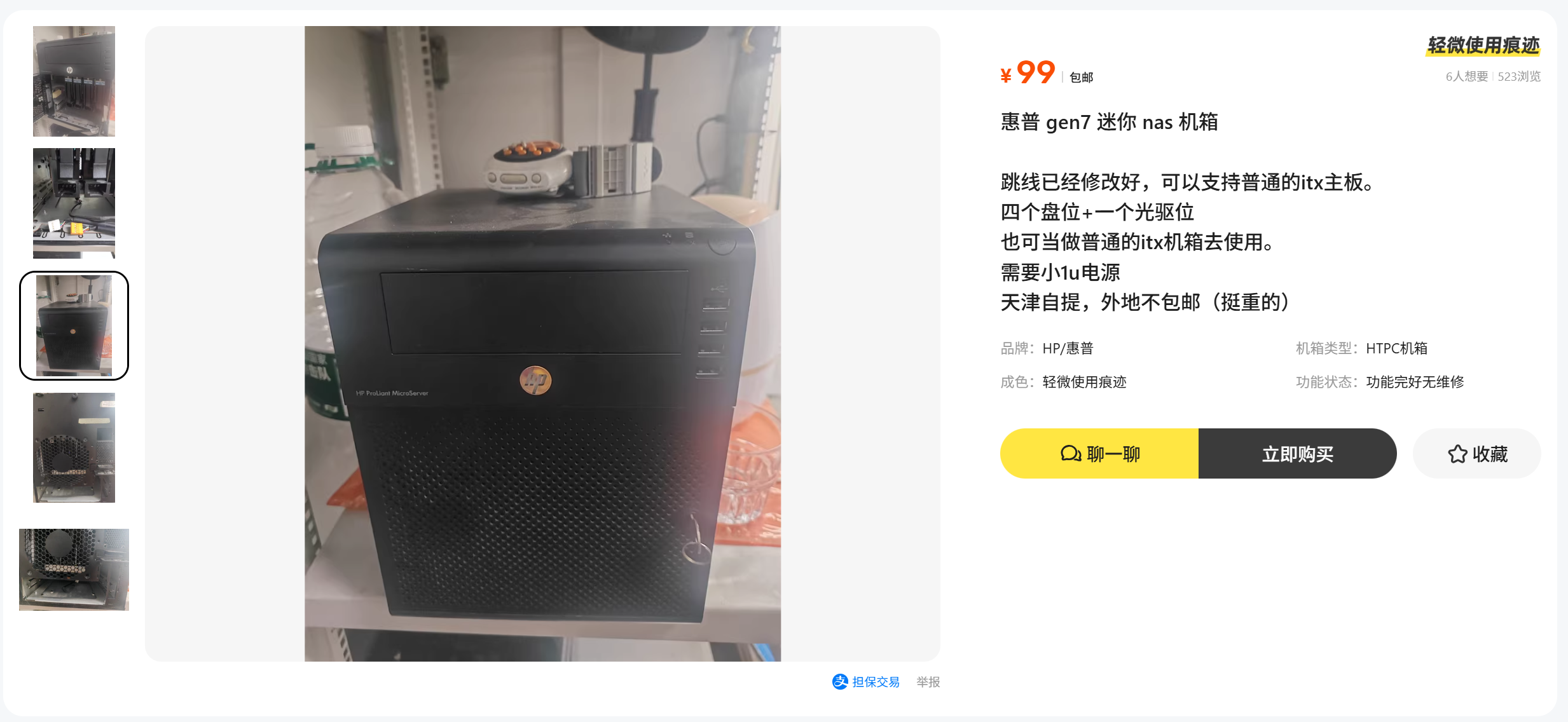Select the second thumbnail showing the internal cables

click(74, 203)
